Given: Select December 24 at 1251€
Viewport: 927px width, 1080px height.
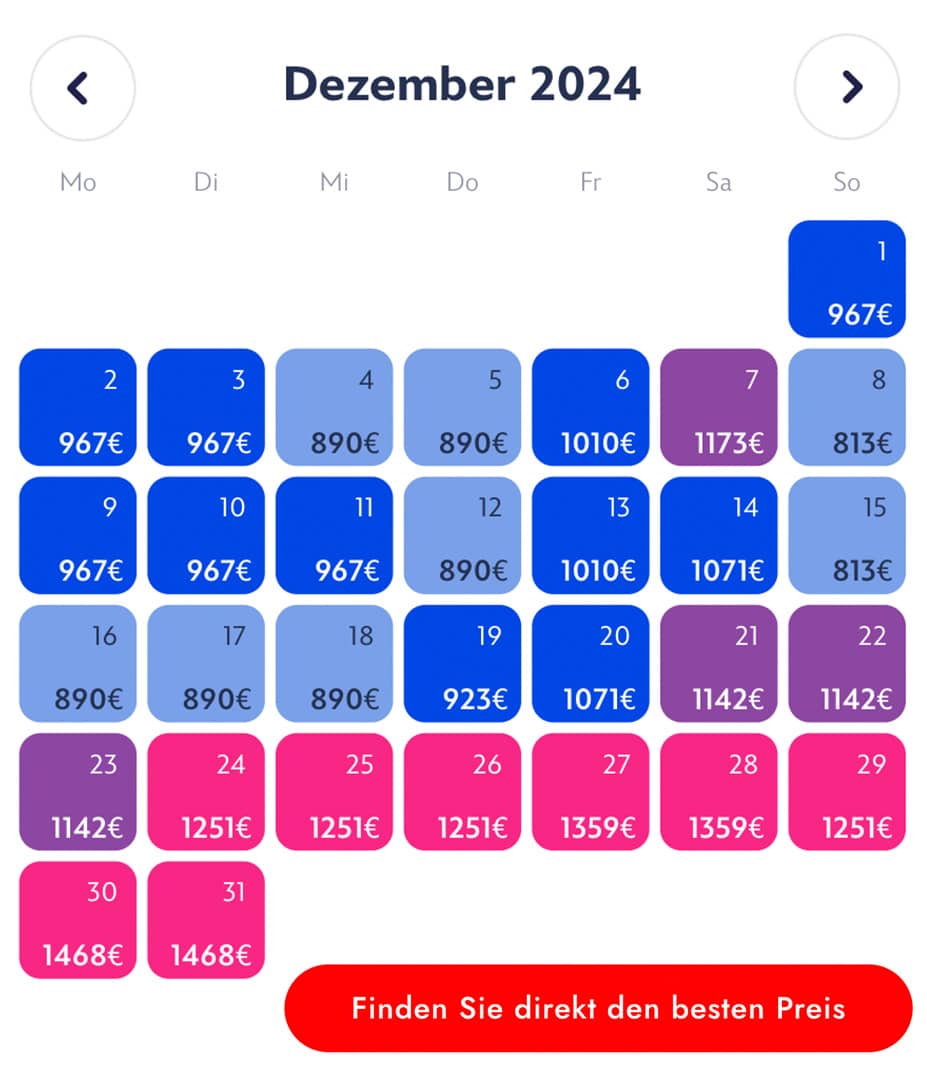Looking at the screenshot, I should (206, 791).
